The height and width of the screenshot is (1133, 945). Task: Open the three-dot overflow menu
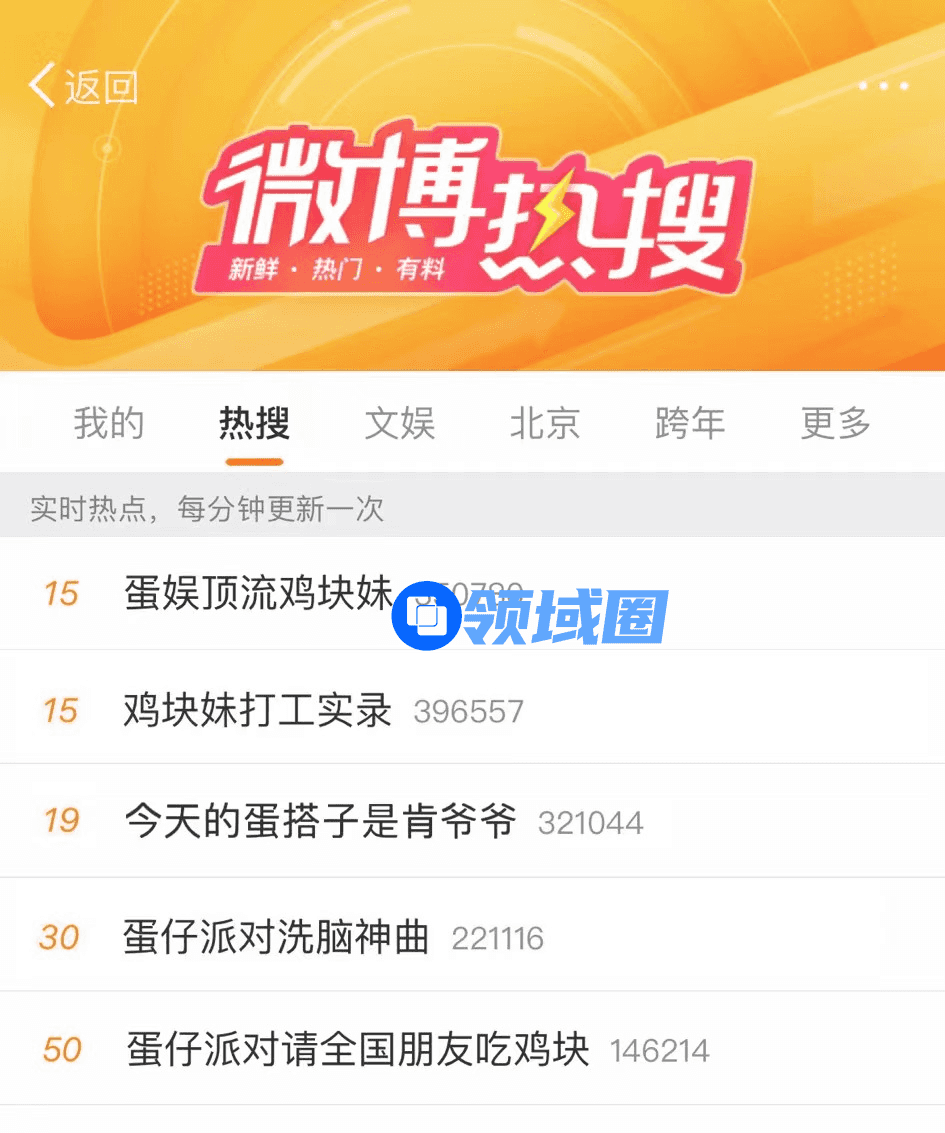click(x=884, y=86)
